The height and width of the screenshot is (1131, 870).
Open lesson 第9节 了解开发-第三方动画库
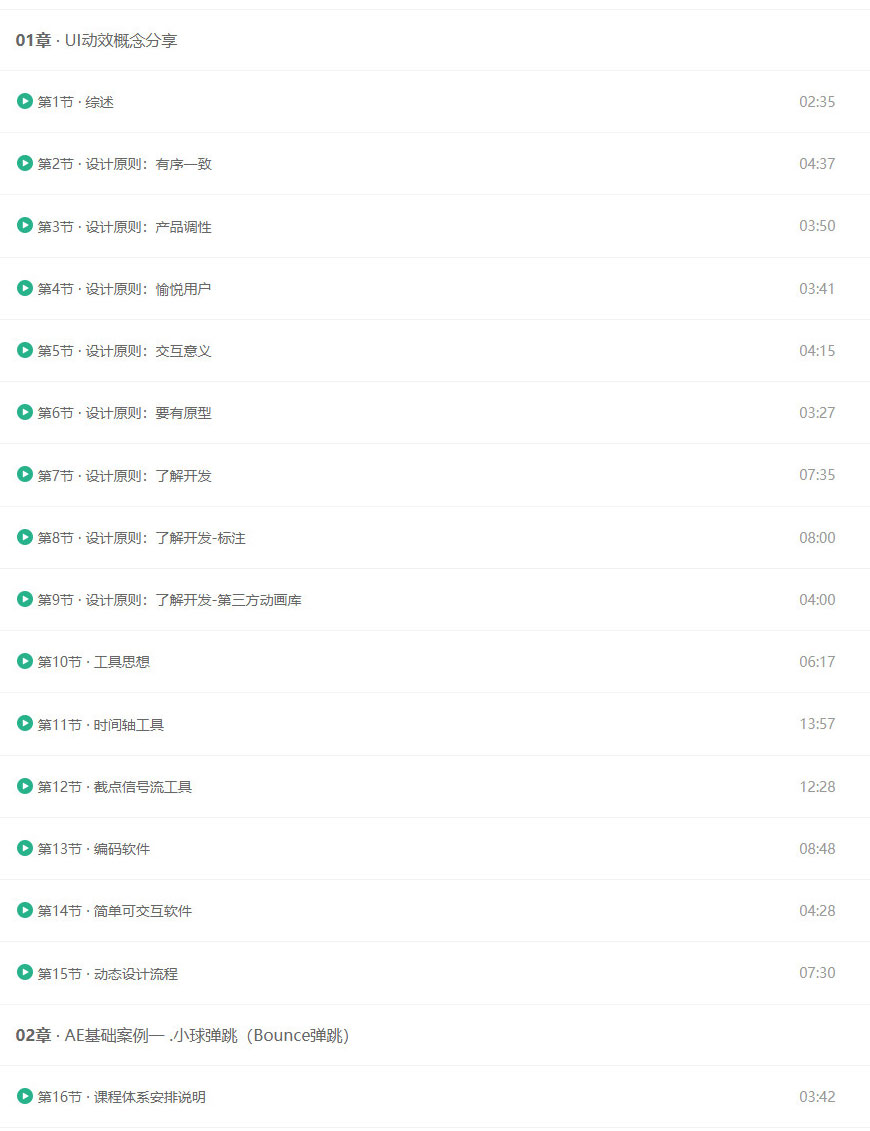tap(168, 600)
